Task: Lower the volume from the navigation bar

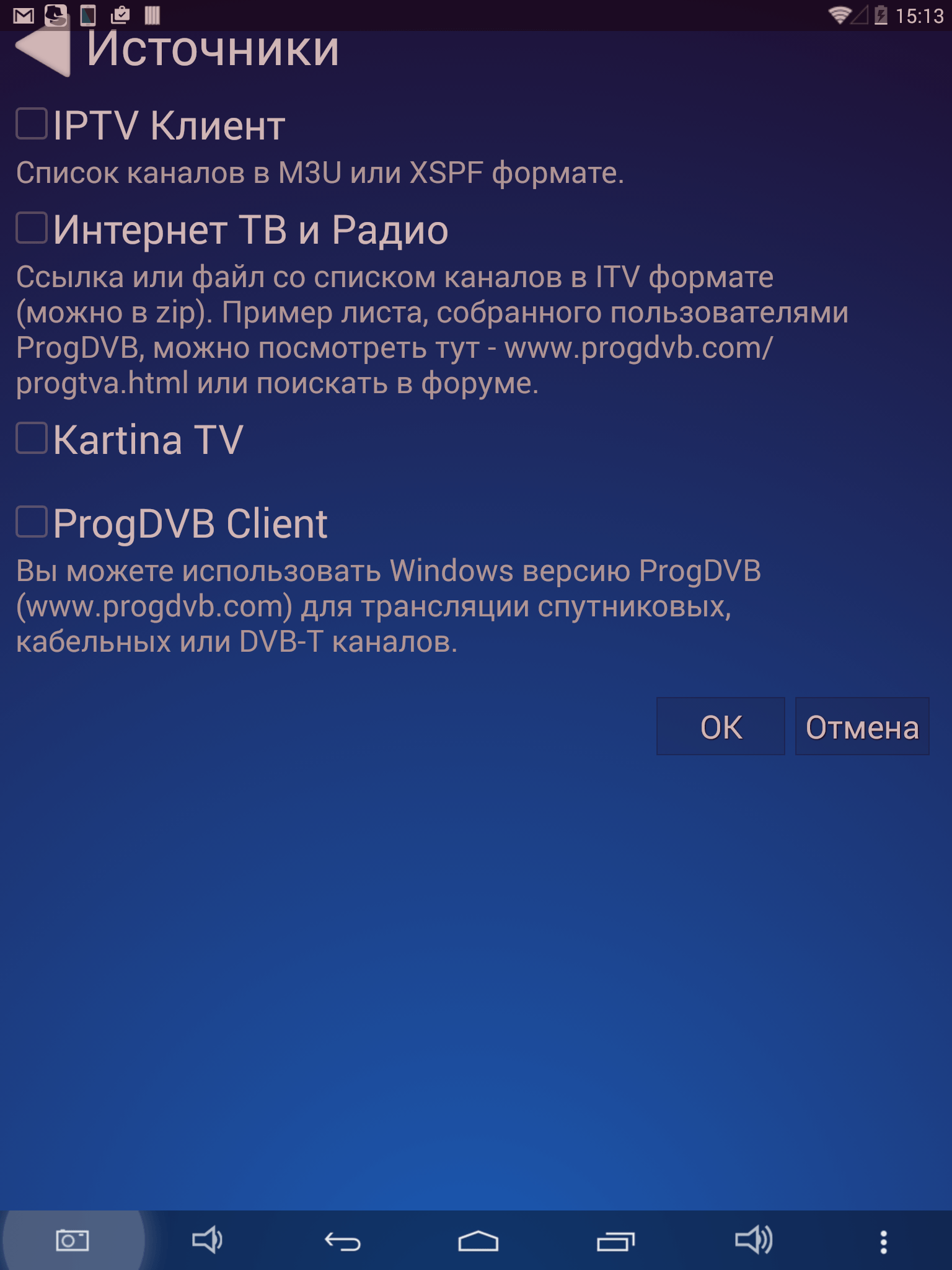Action: point(207,1241)
